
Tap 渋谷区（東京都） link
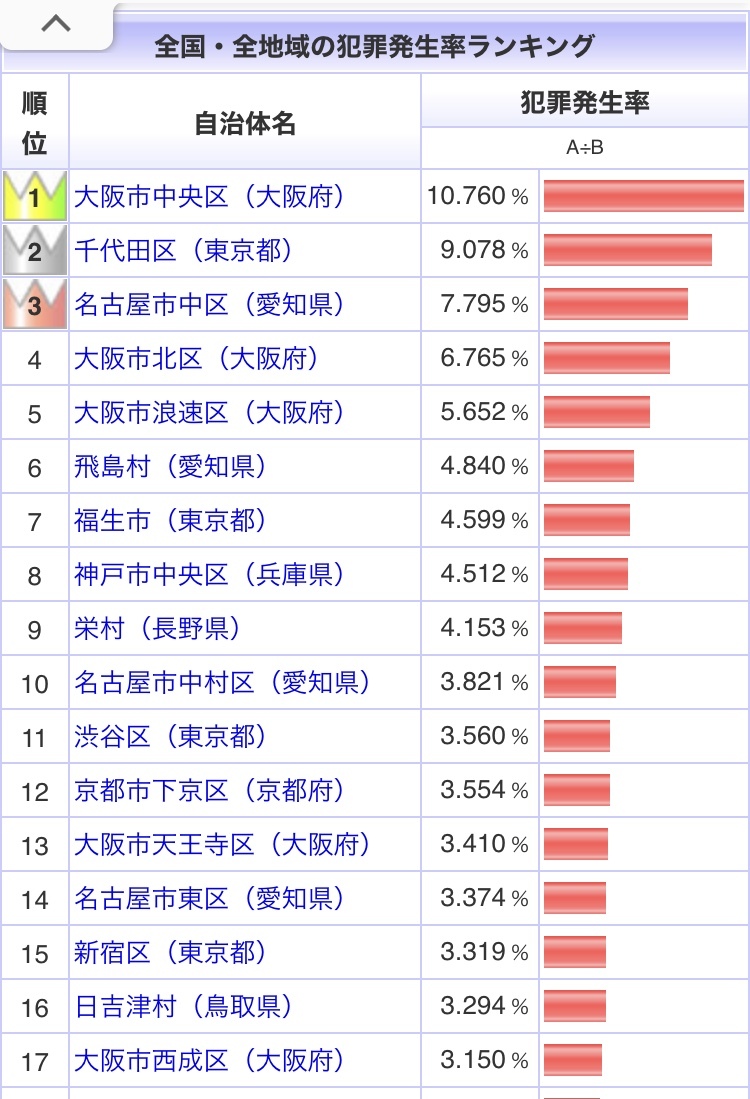[x=170, y=737]
